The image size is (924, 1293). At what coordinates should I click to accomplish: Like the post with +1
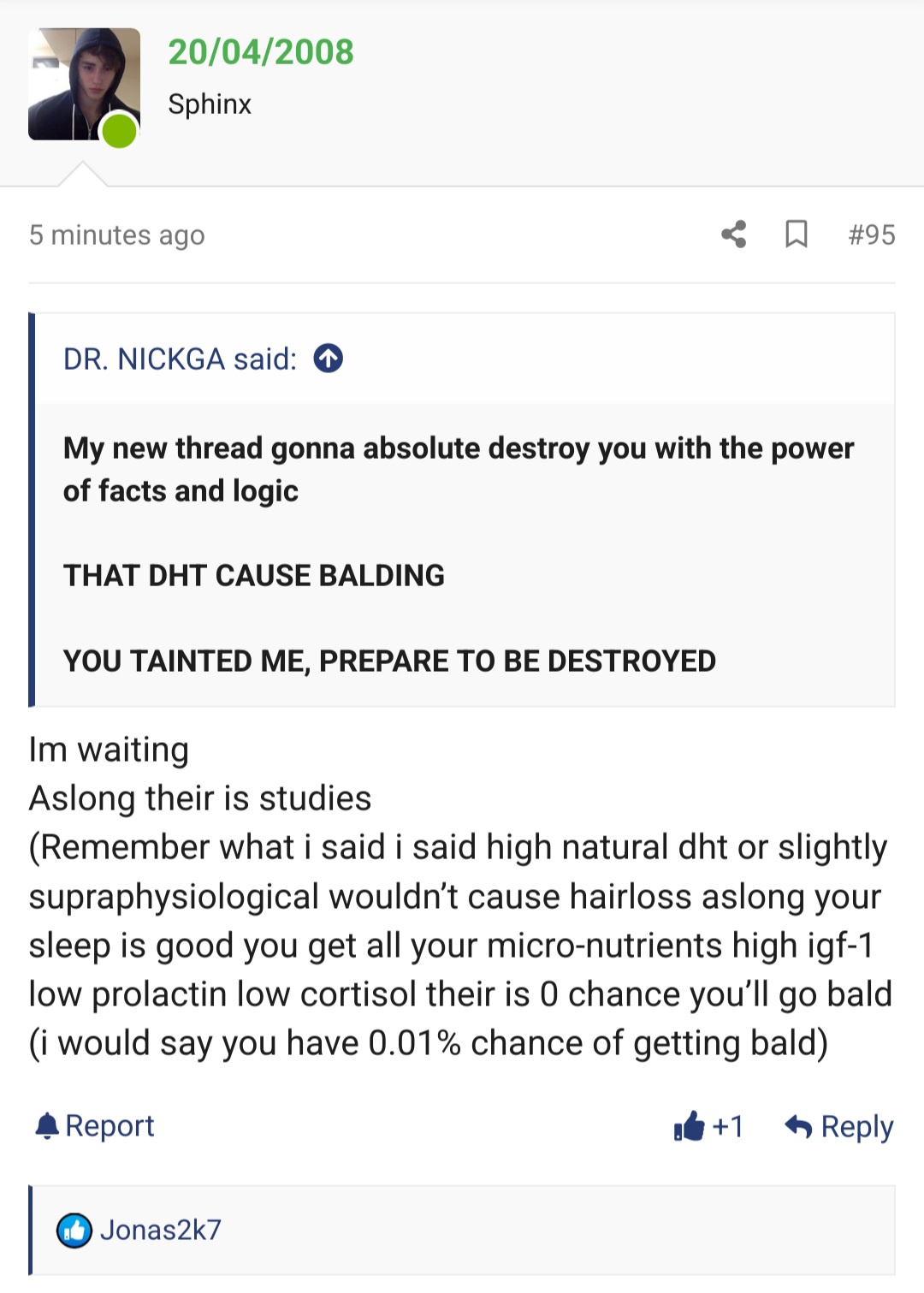click(708, 1126)
